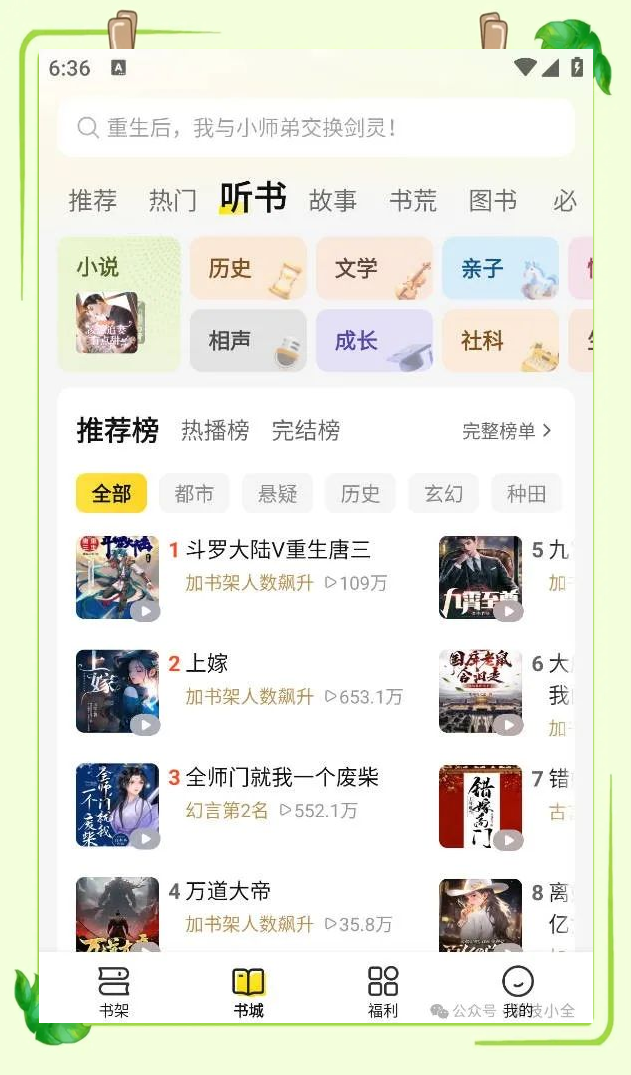Switch to the 完结榜 ranking

[x=306, y=431]
